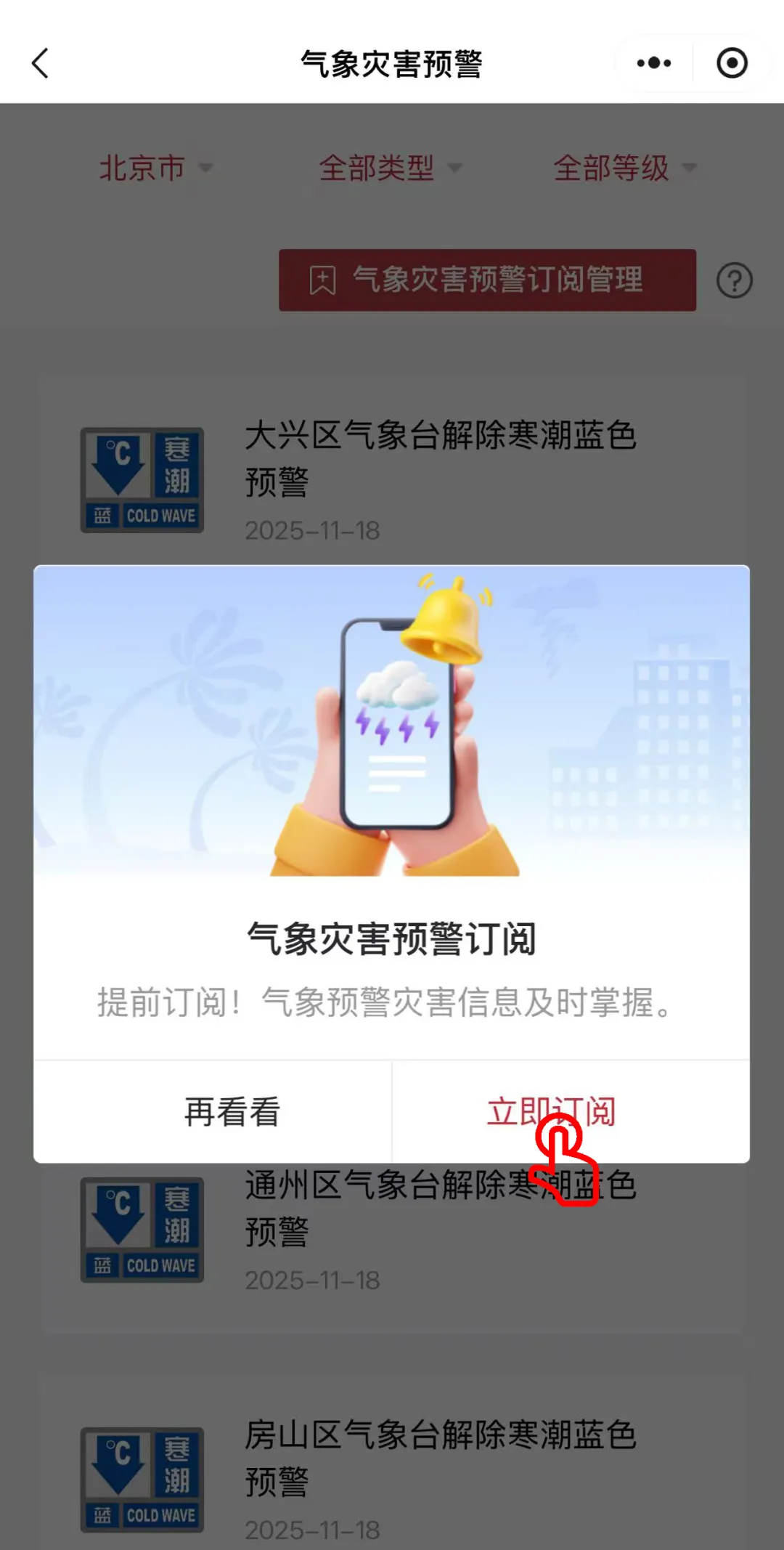784x1550 pixels.
Task: Dismiss the popup with 再看看
Action: (x=231, y=1109)
